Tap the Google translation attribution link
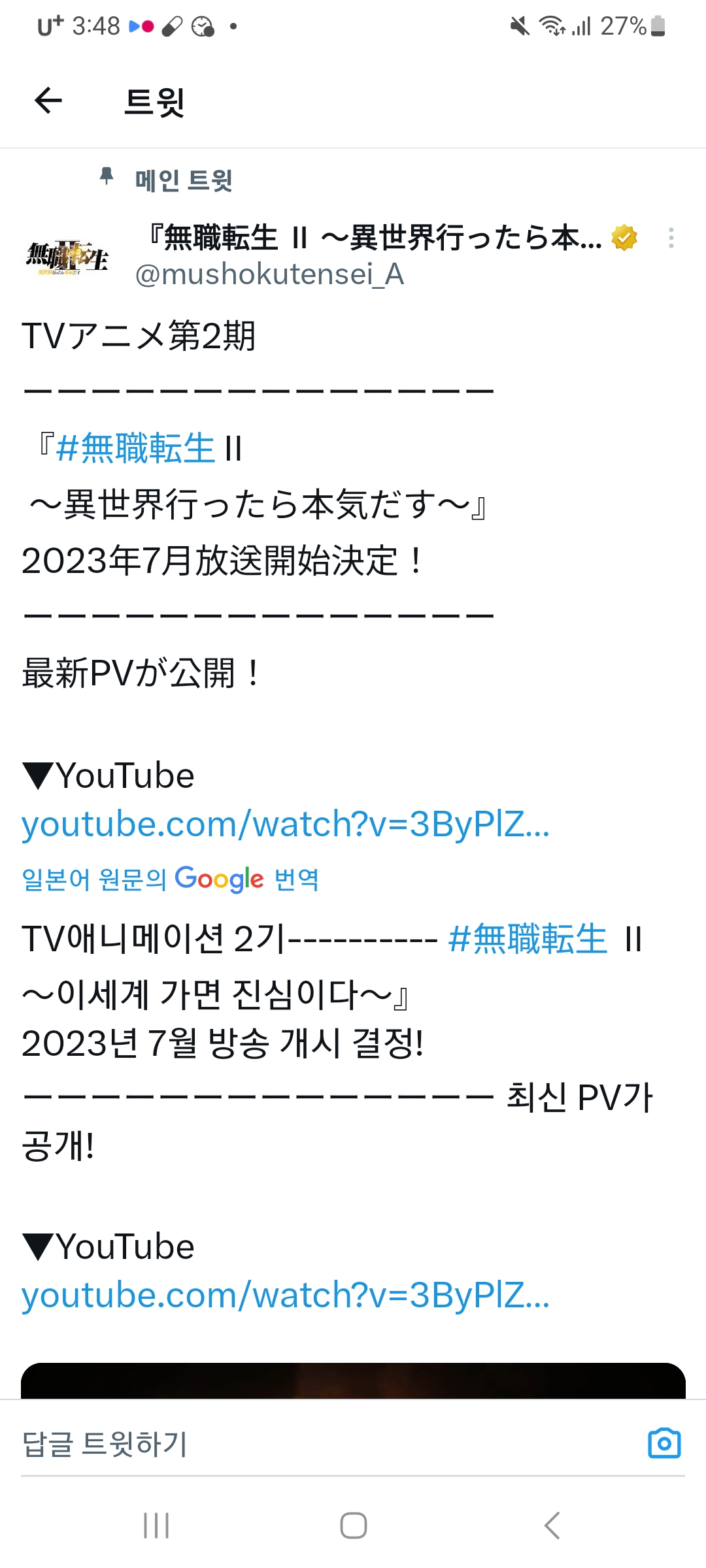This screenshot has width=706, height=1568. 170,879
